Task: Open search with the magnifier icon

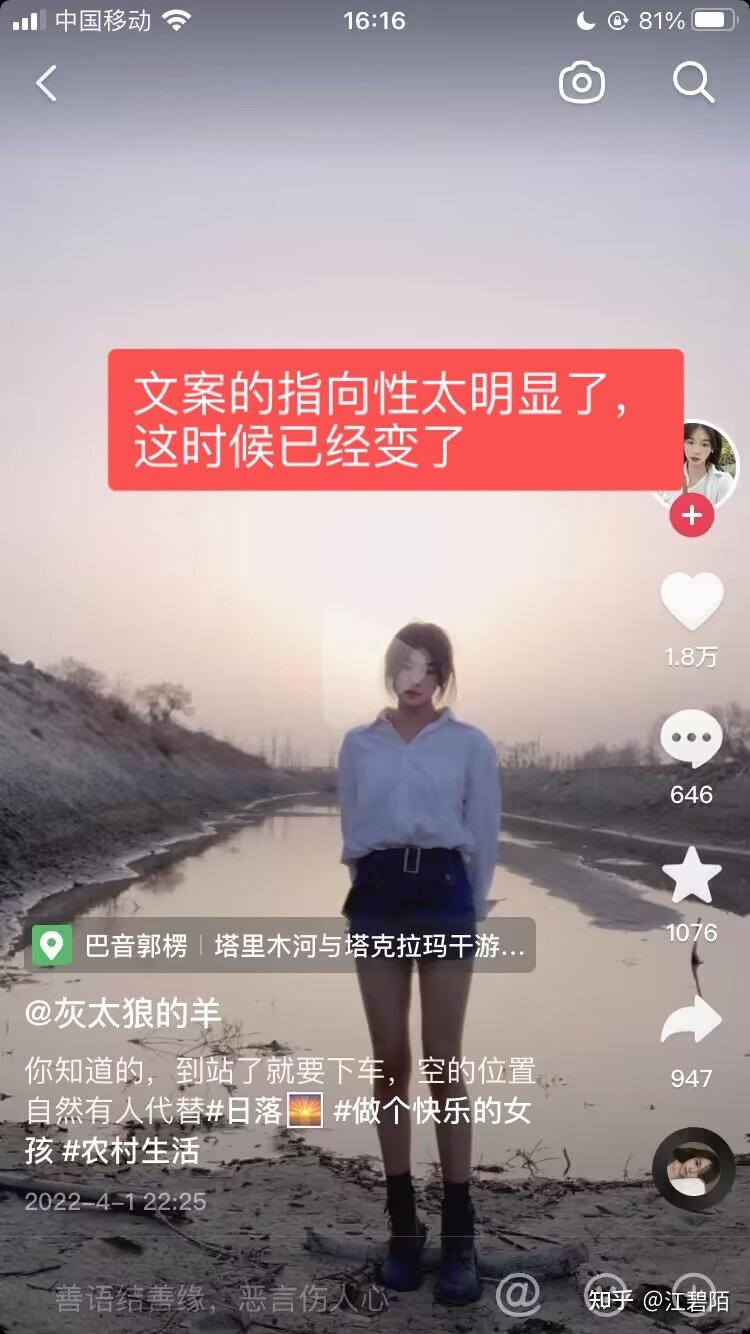Action: coord(693,83)
